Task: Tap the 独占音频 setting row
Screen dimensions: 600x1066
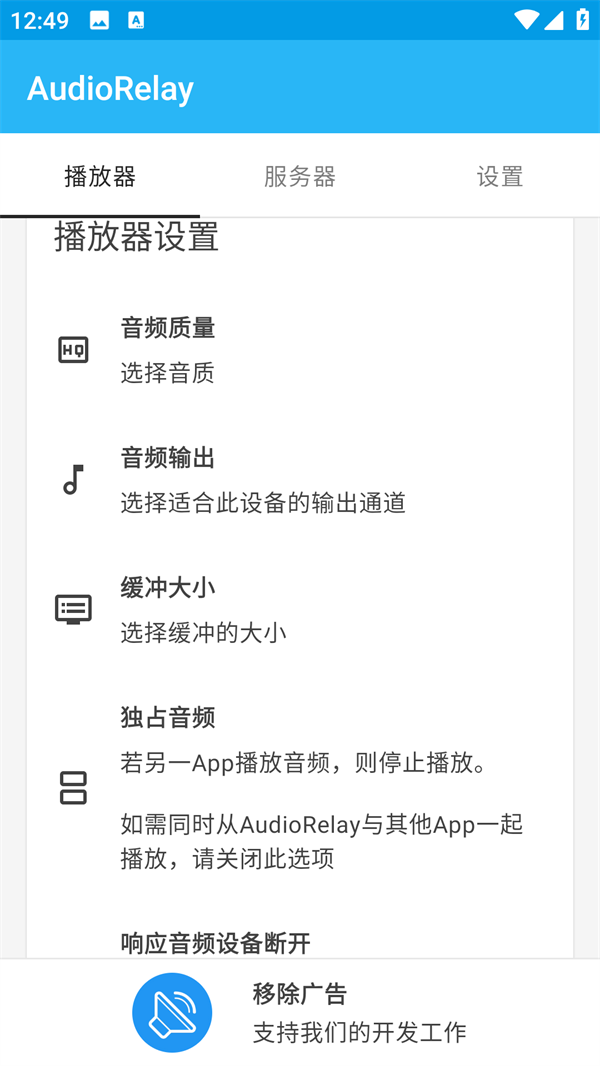Action: [x=300, y=787]
